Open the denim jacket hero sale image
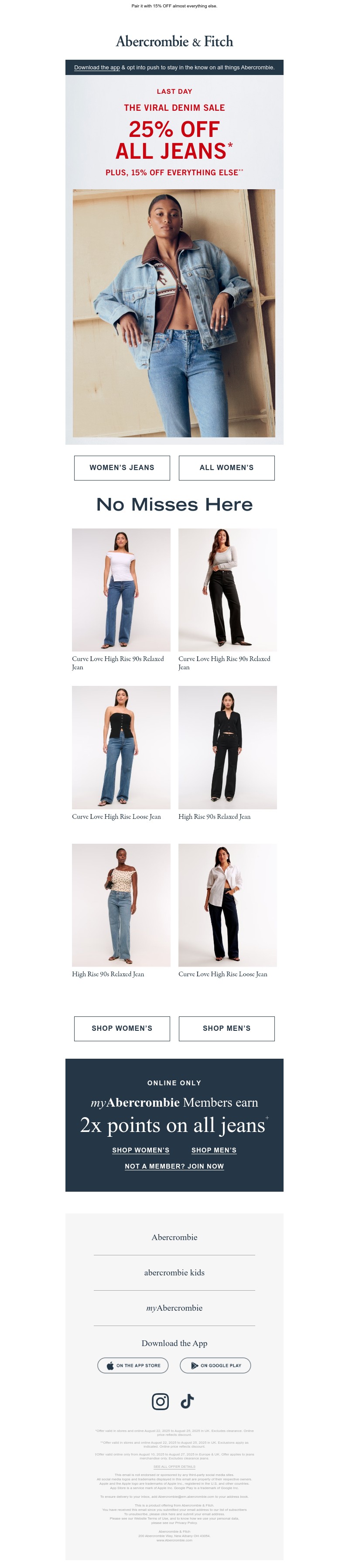 point(174,313)
